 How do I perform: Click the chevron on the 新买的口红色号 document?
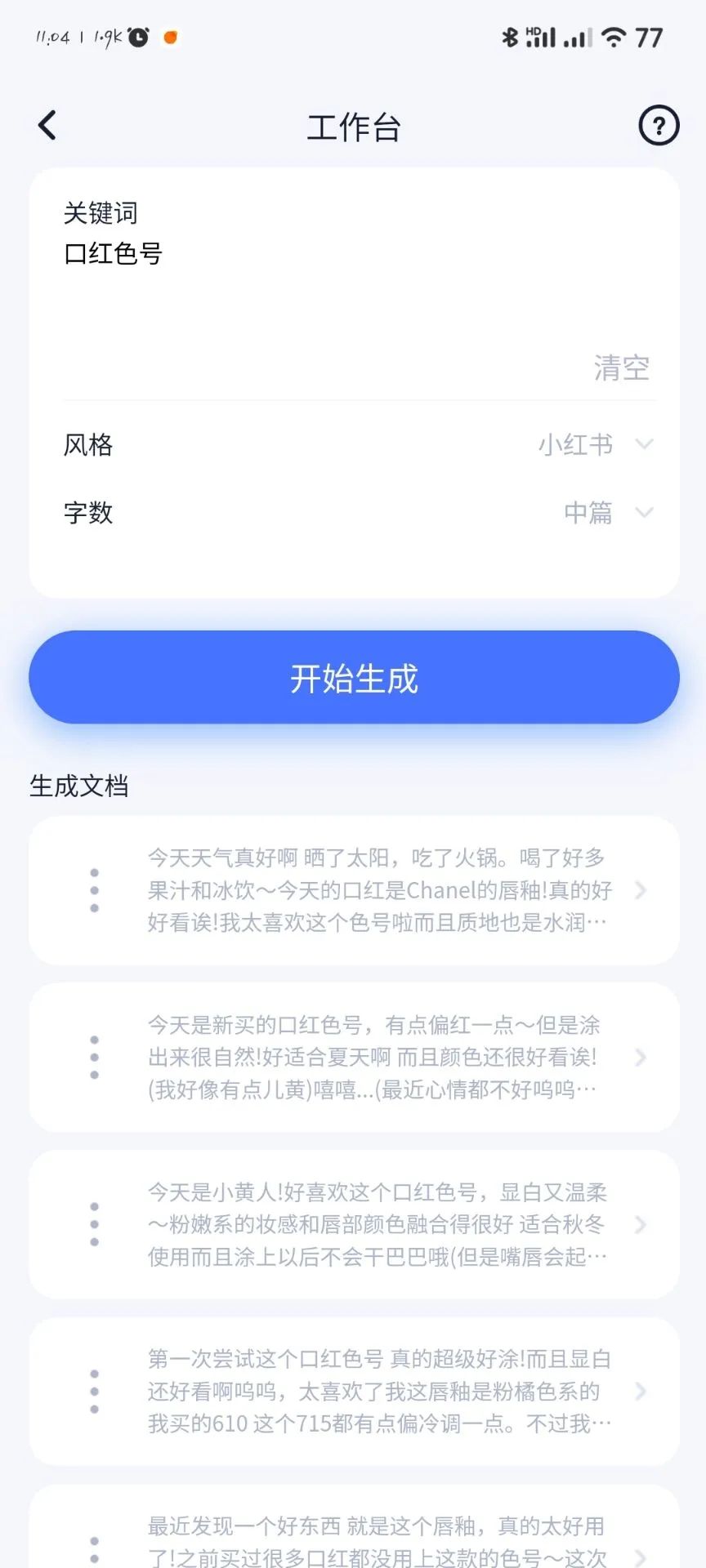click(x=641, y=1057)
